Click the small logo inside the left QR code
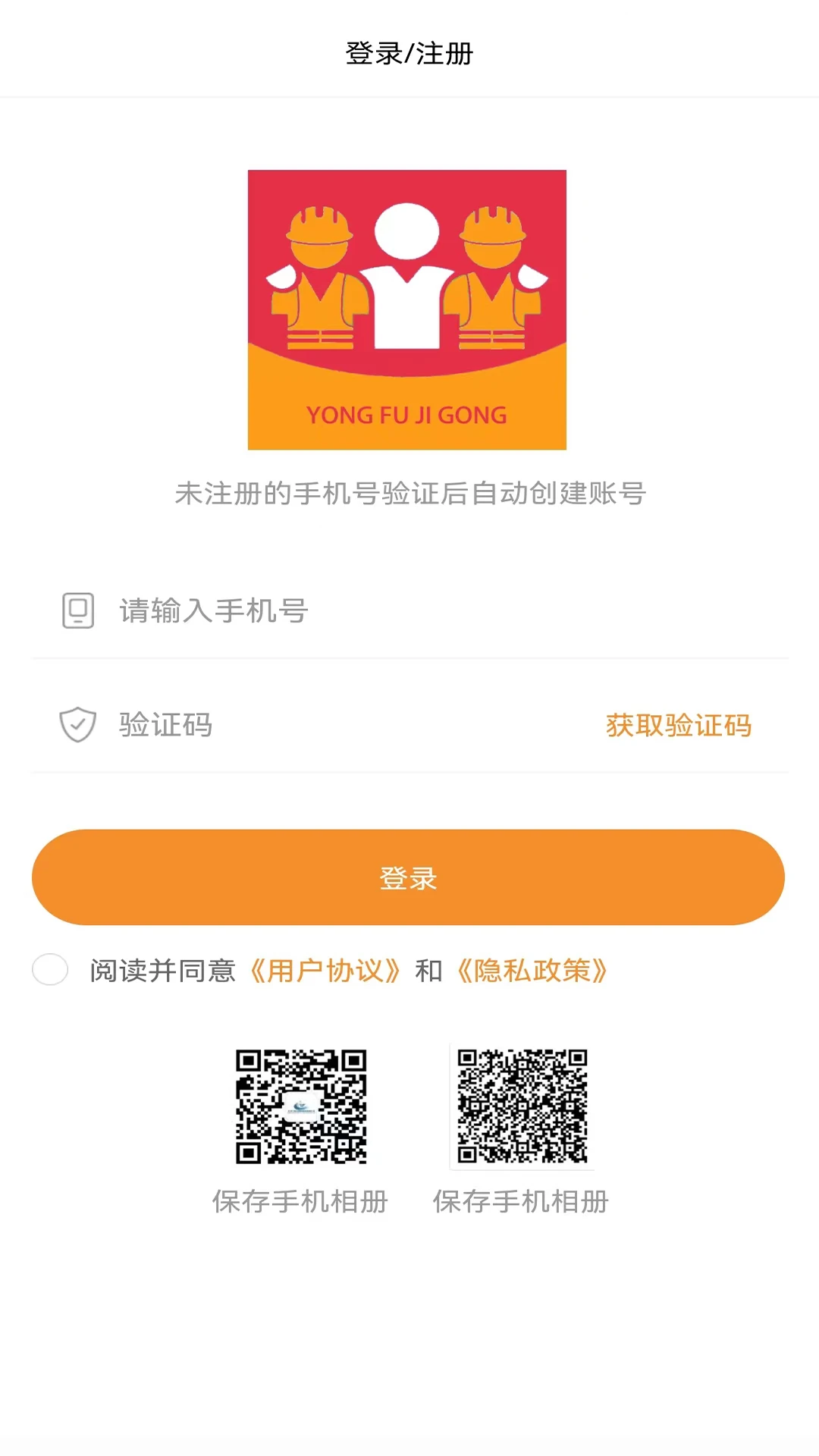This screenshot has width=819, height=1456. pyautogui.click(x=301, y=1107)
